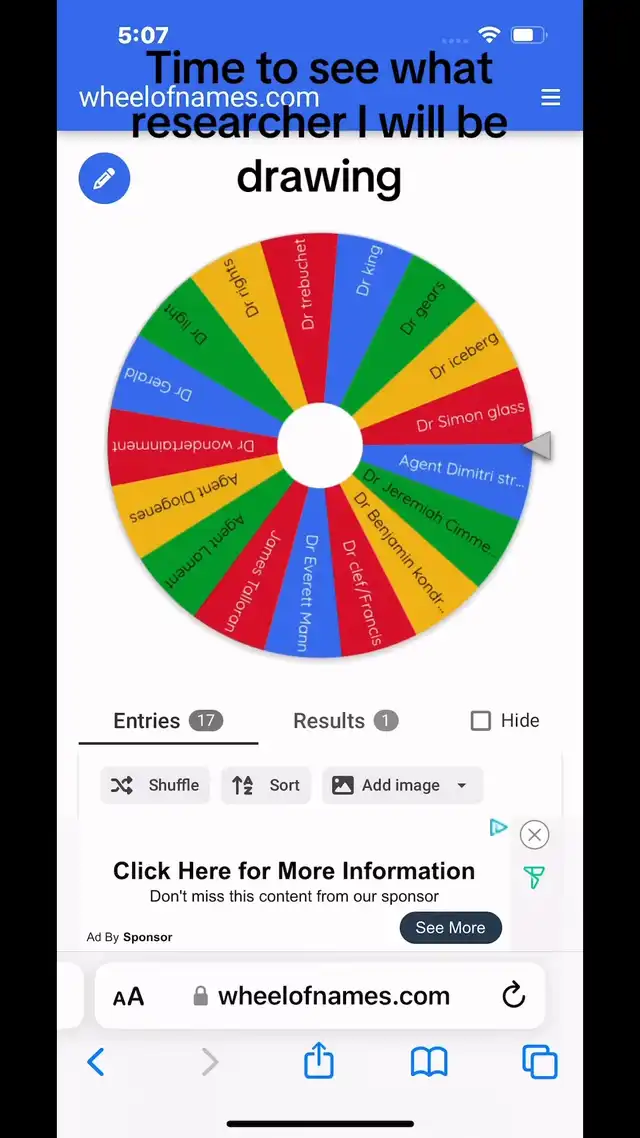Viewport: 640px width, 1138px height.
Task: Show all open Safari tabs
Action: click(x=540, y=1062)
